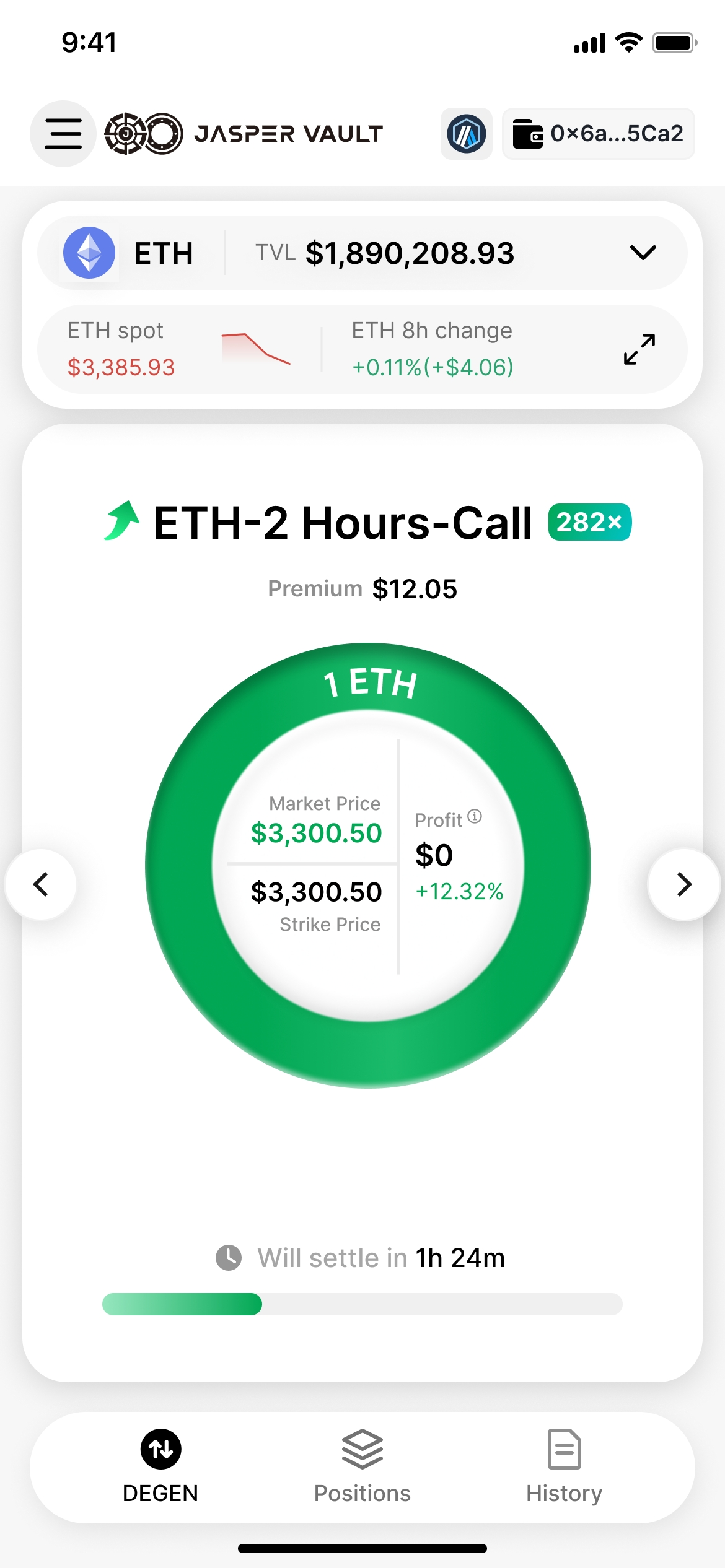This screenshot has width=725, height=1568.
Task: Go to the next option card
Action: pyautogui.click(x=683, y=884)
